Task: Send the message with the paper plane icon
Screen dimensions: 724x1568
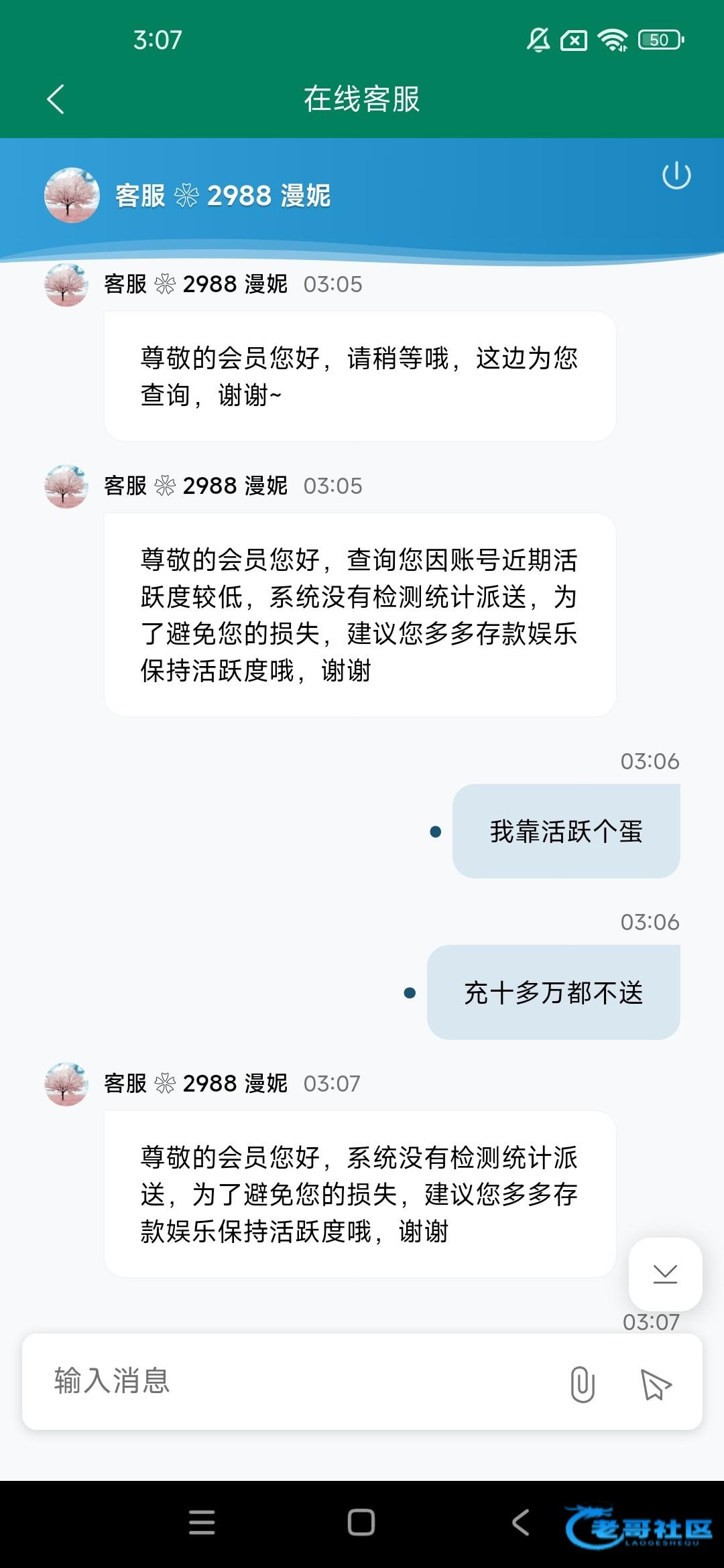Action: 656,1384
